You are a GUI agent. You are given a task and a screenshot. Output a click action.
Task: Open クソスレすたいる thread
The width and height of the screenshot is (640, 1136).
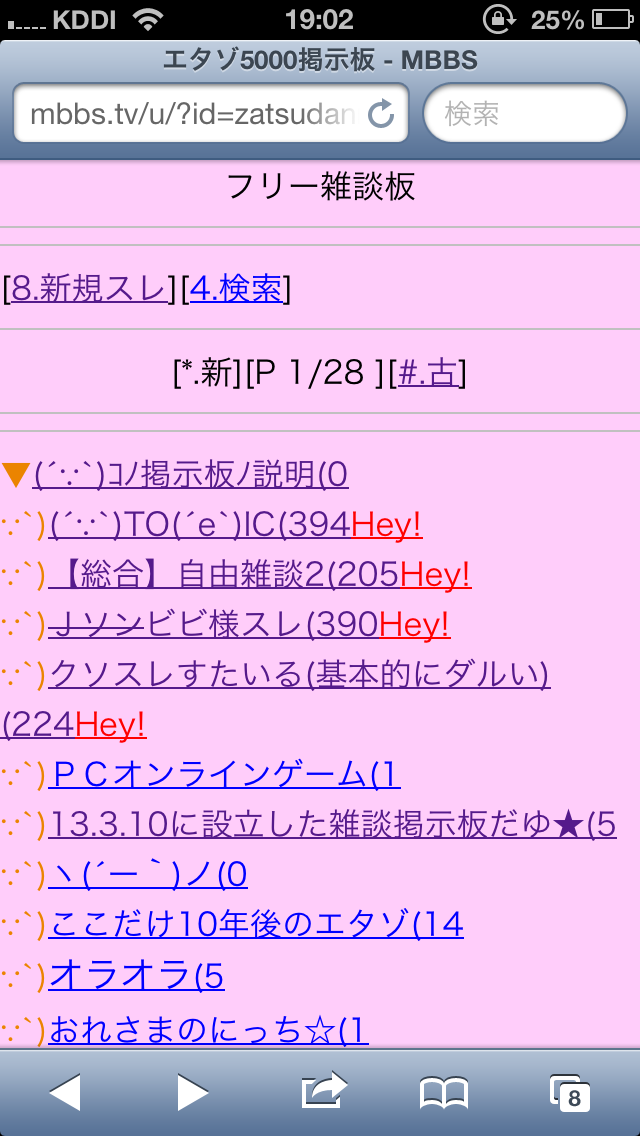pyautogui.click(x=300, y=675)
